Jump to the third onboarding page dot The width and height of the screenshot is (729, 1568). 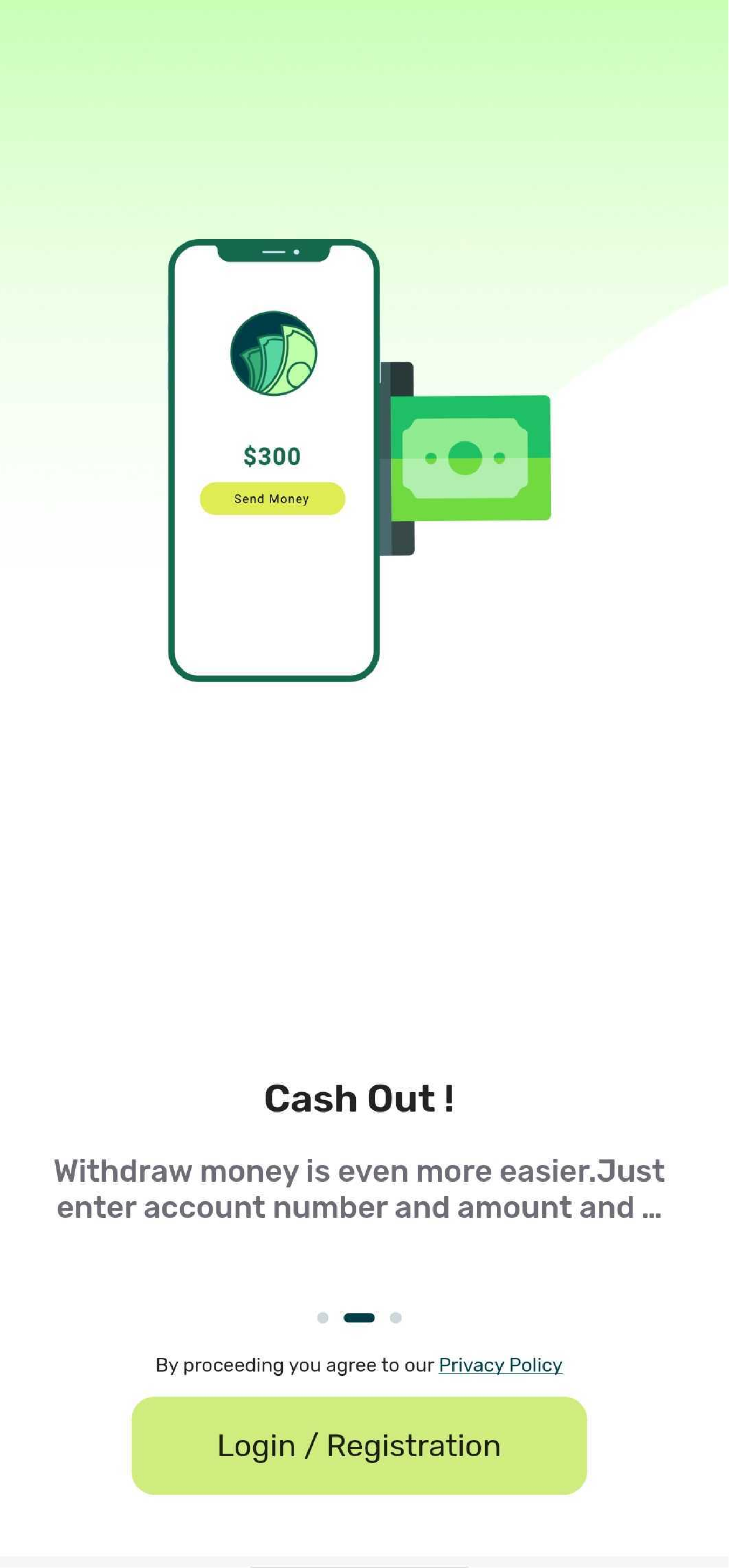pos(395,1317)
